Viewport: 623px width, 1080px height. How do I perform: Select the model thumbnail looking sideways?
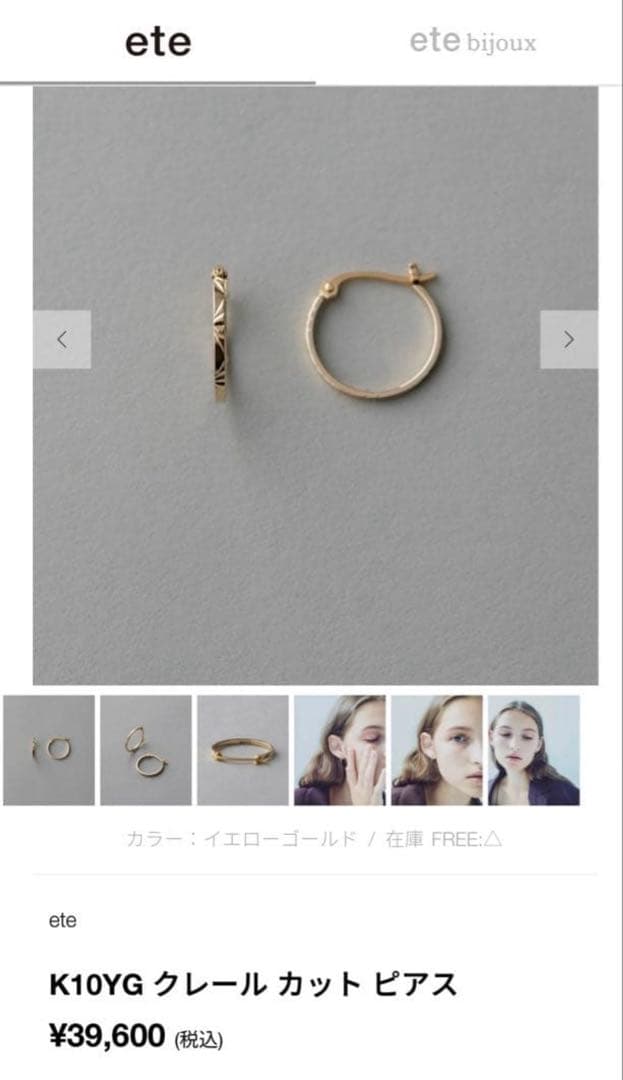(x=437, y=750)
